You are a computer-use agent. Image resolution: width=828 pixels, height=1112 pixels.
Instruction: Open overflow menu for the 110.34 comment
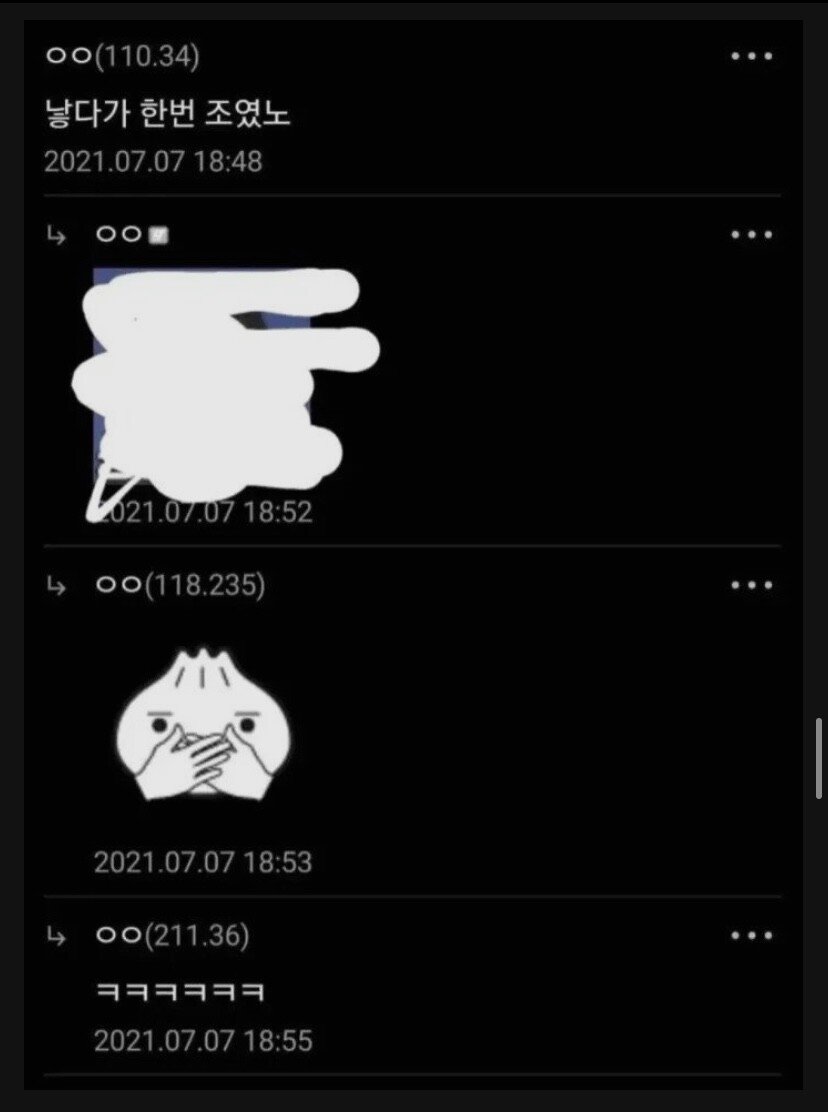pyautogui.click(x=751, y=57)
